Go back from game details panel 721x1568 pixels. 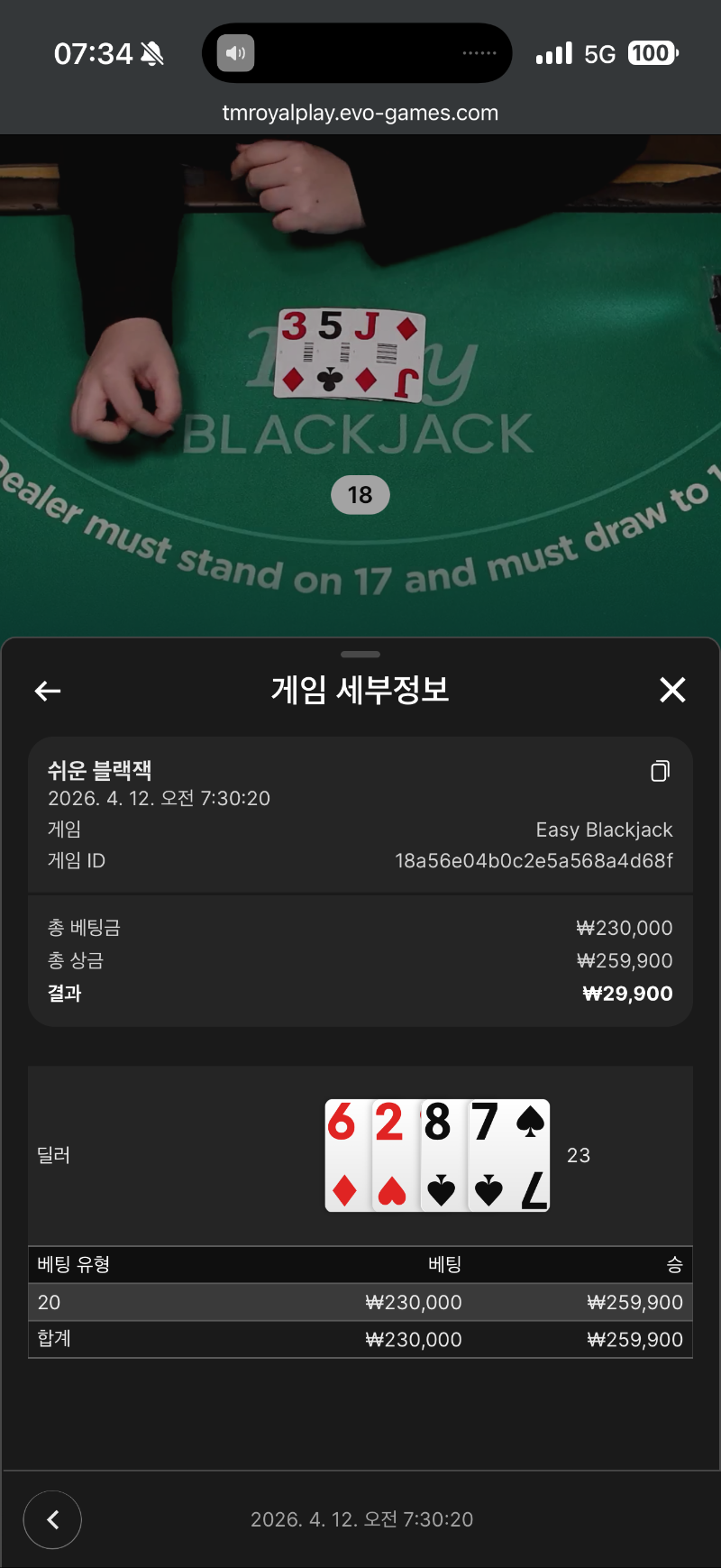tap(48, 691)
